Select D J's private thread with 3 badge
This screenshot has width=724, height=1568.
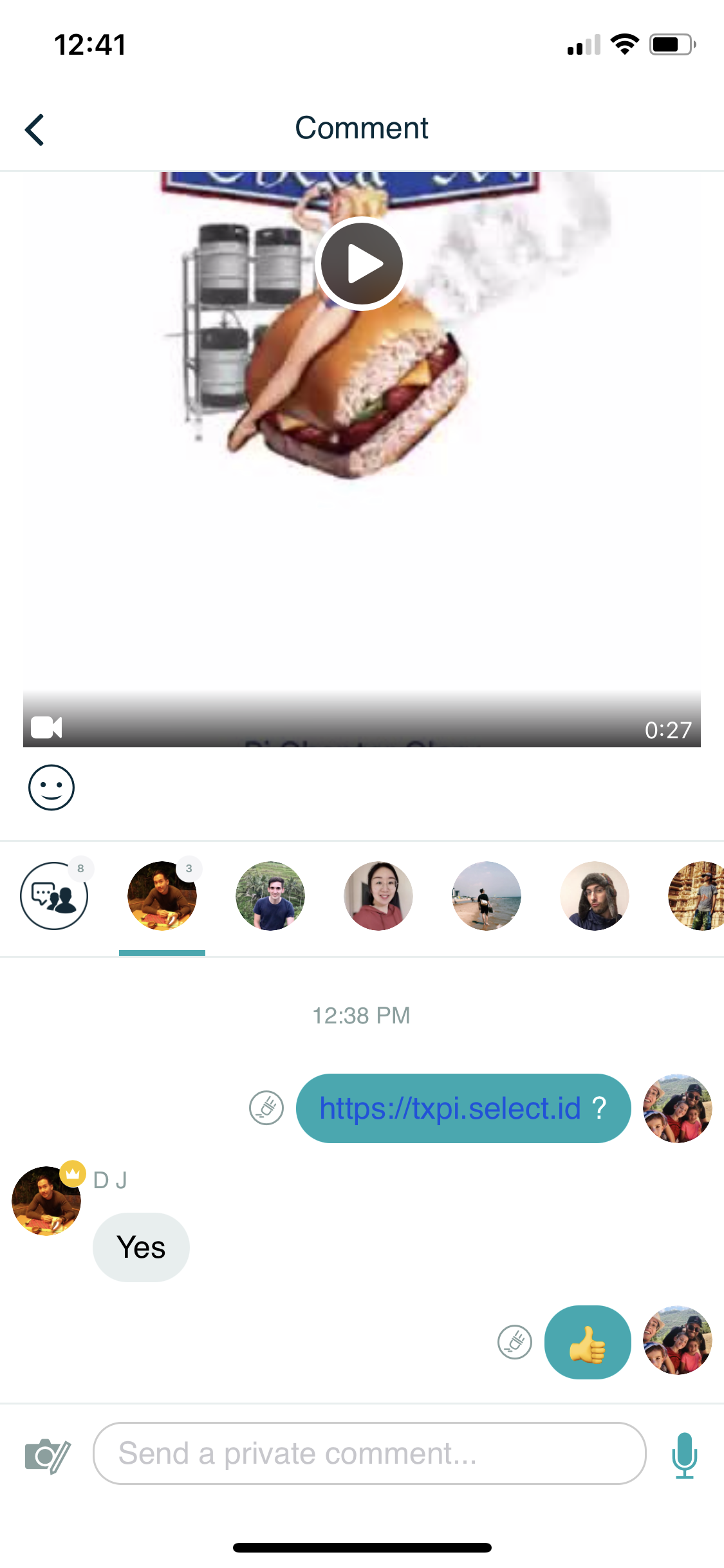click(162, 895)
